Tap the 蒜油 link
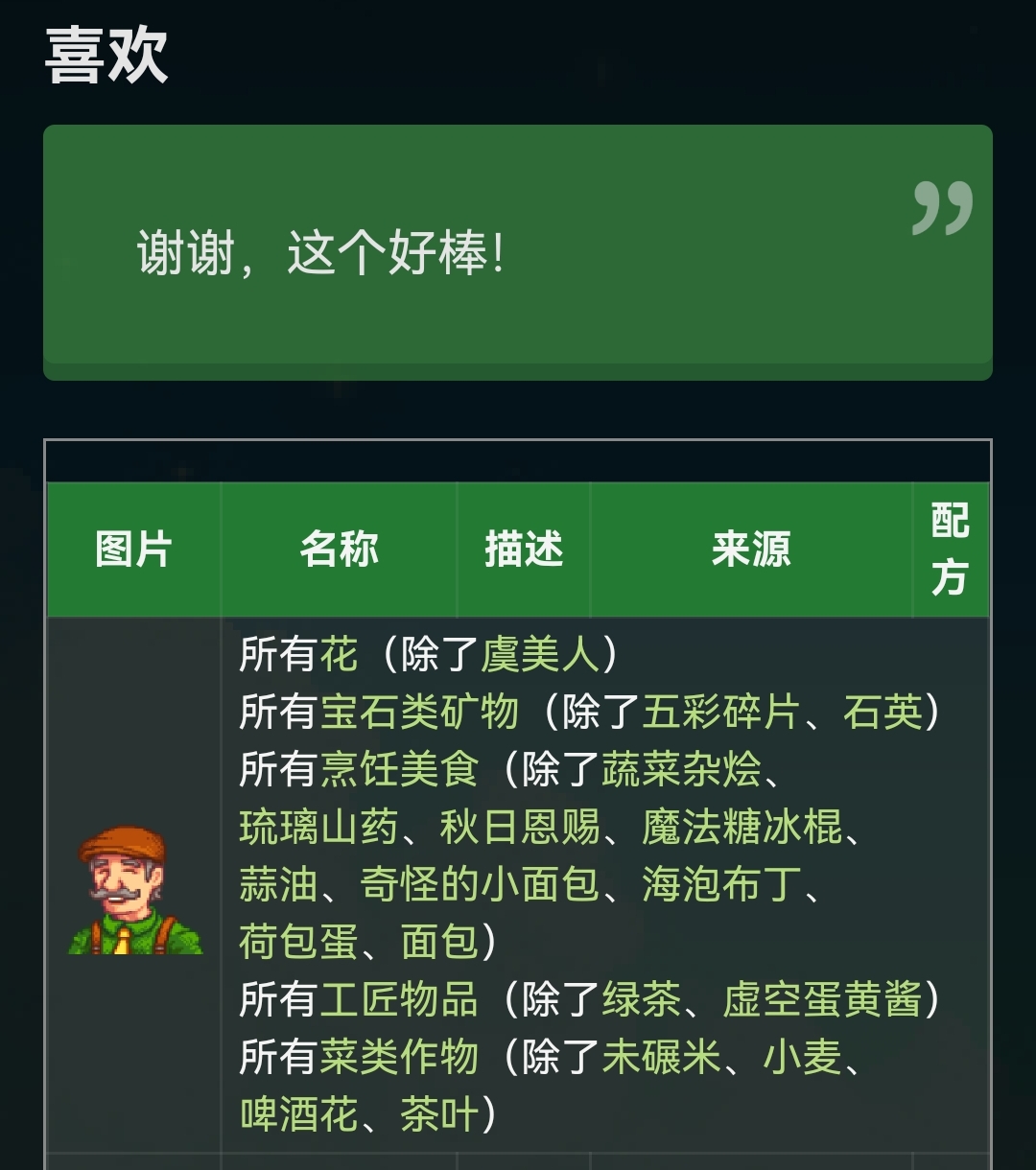The image size is (1036, 1170). point(278,885)
